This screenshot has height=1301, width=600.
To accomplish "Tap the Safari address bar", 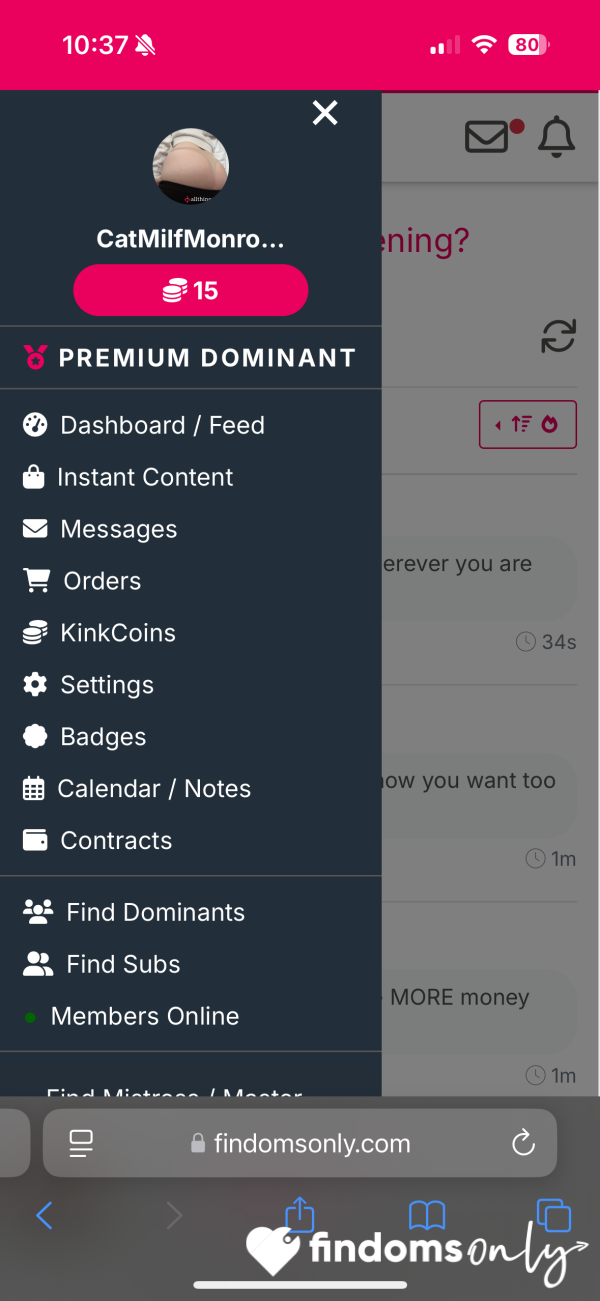I will pos(300,1143).
